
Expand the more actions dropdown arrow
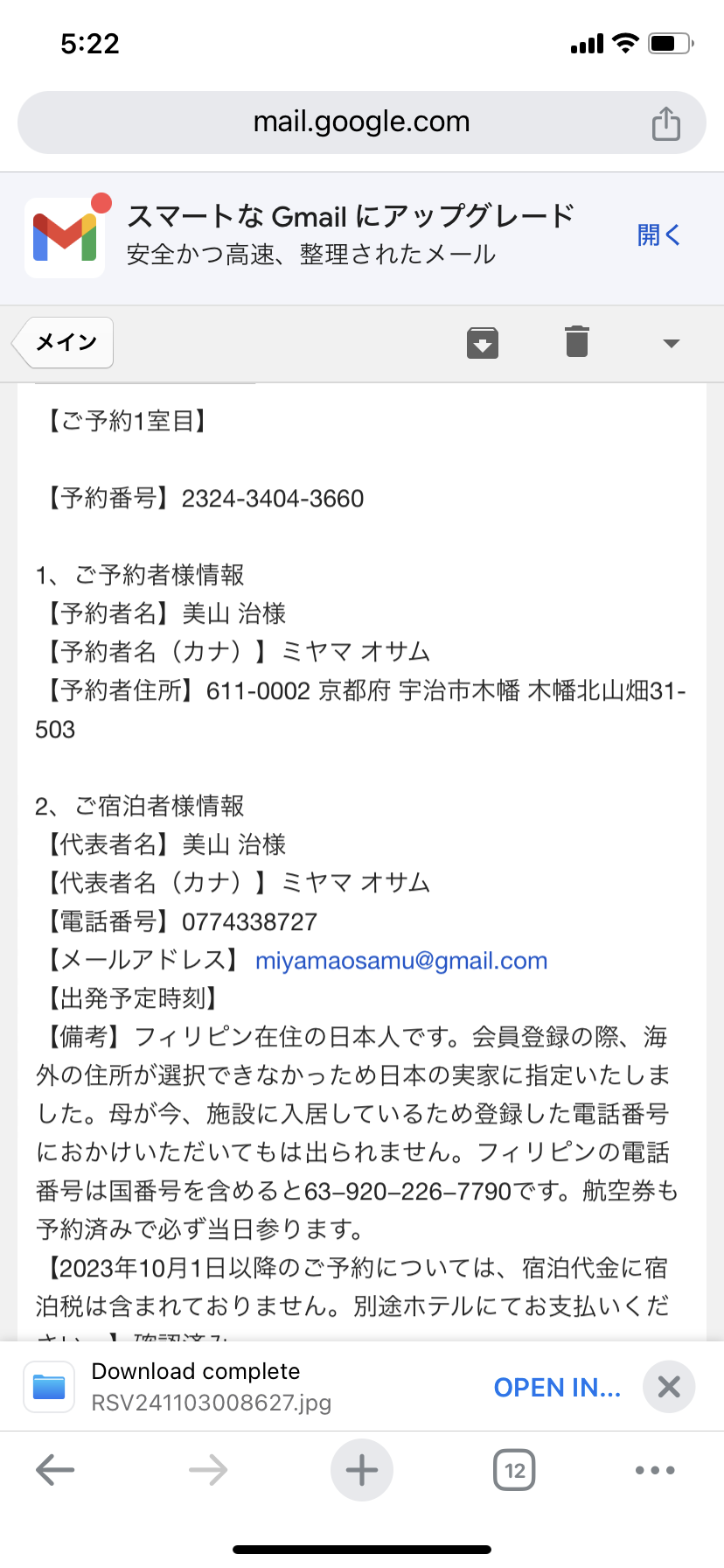click(671, 343)
